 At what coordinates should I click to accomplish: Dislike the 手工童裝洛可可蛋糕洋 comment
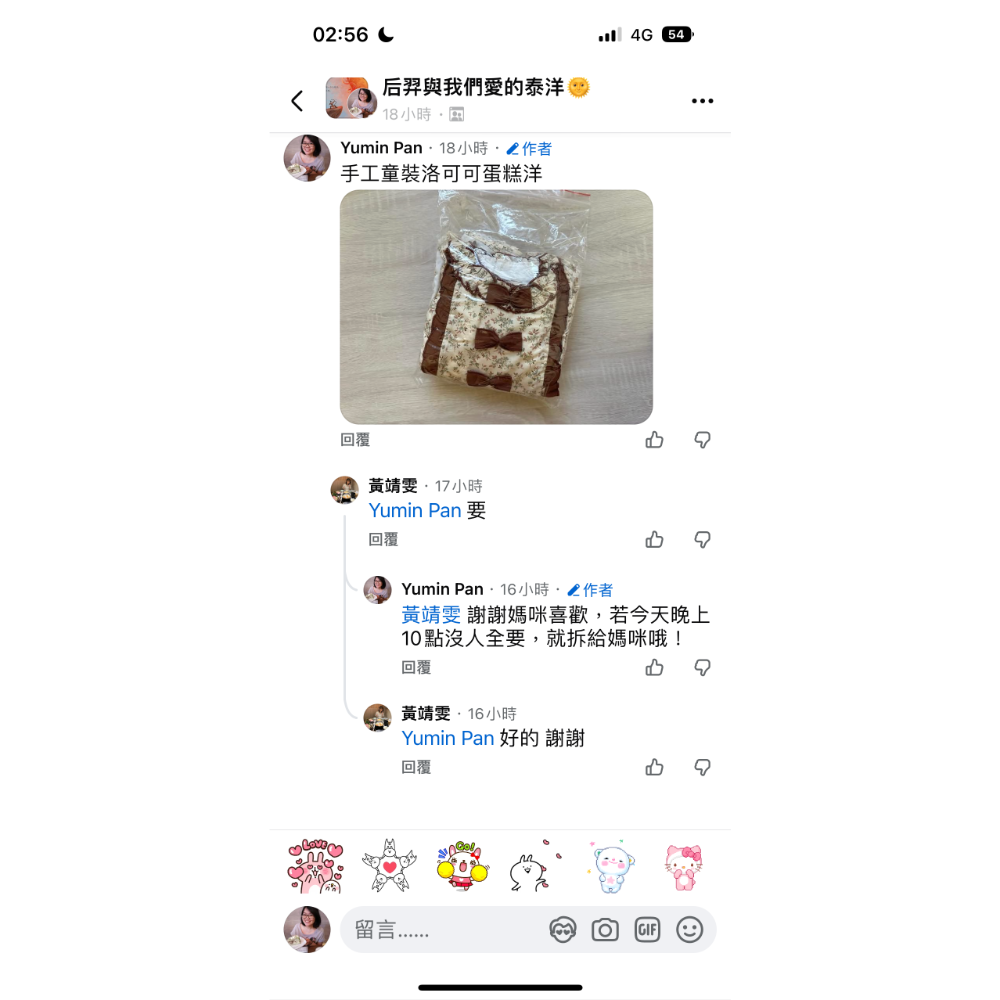click(703, 440)
